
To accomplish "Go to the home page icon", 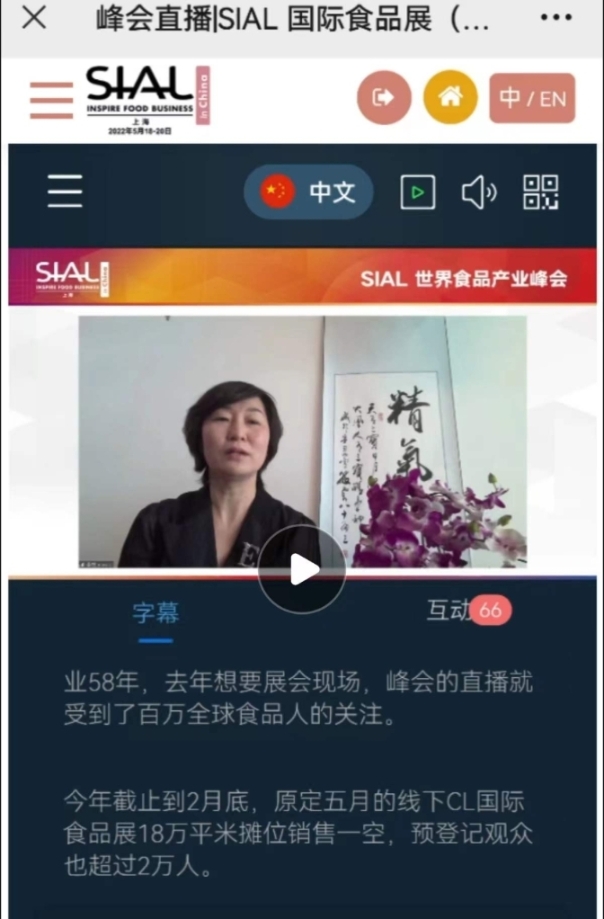I will (x=450, y=98).
